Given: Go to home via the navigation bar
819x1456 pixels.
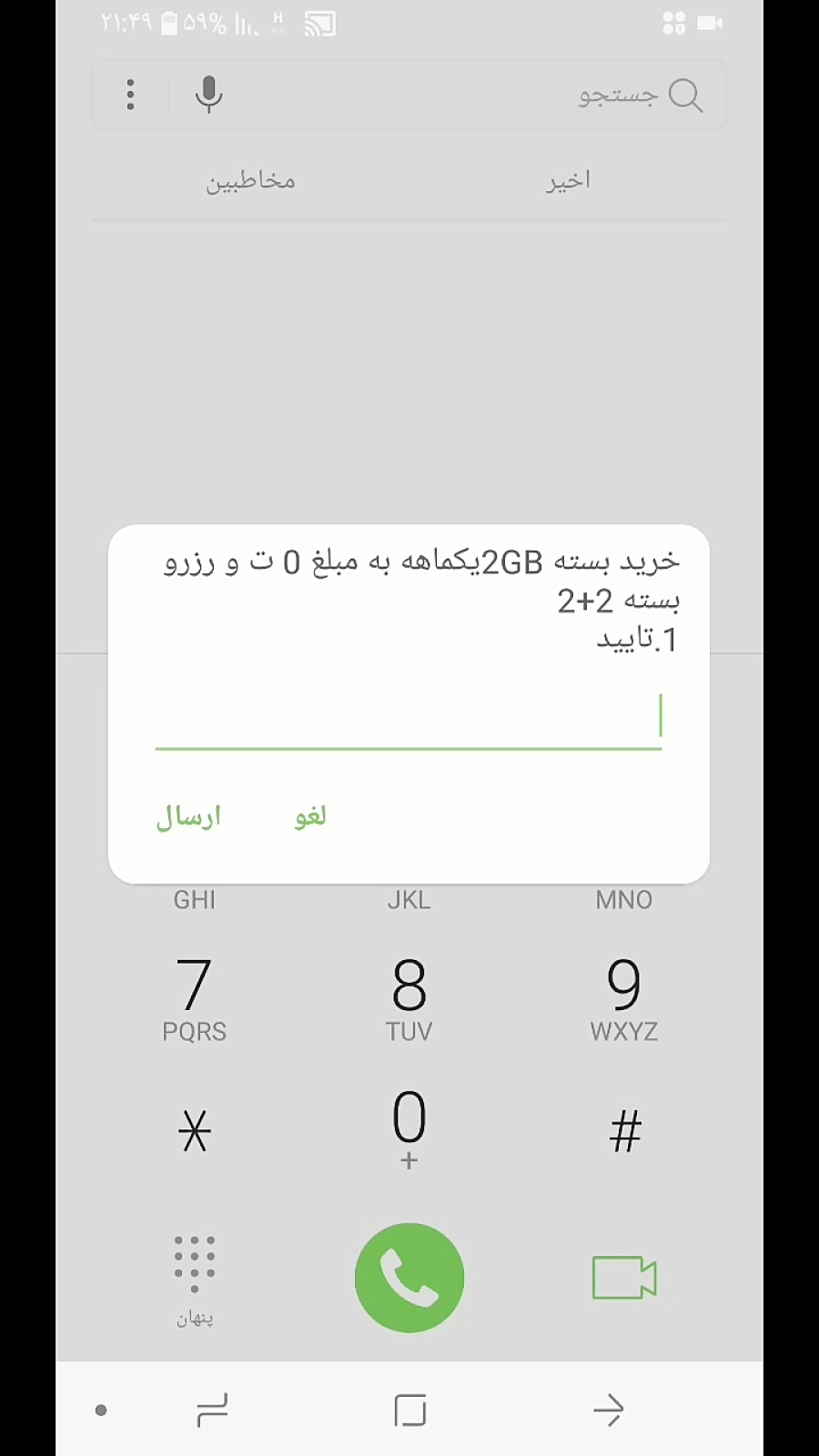Looking at the screenshot, I should (410, 1410).
